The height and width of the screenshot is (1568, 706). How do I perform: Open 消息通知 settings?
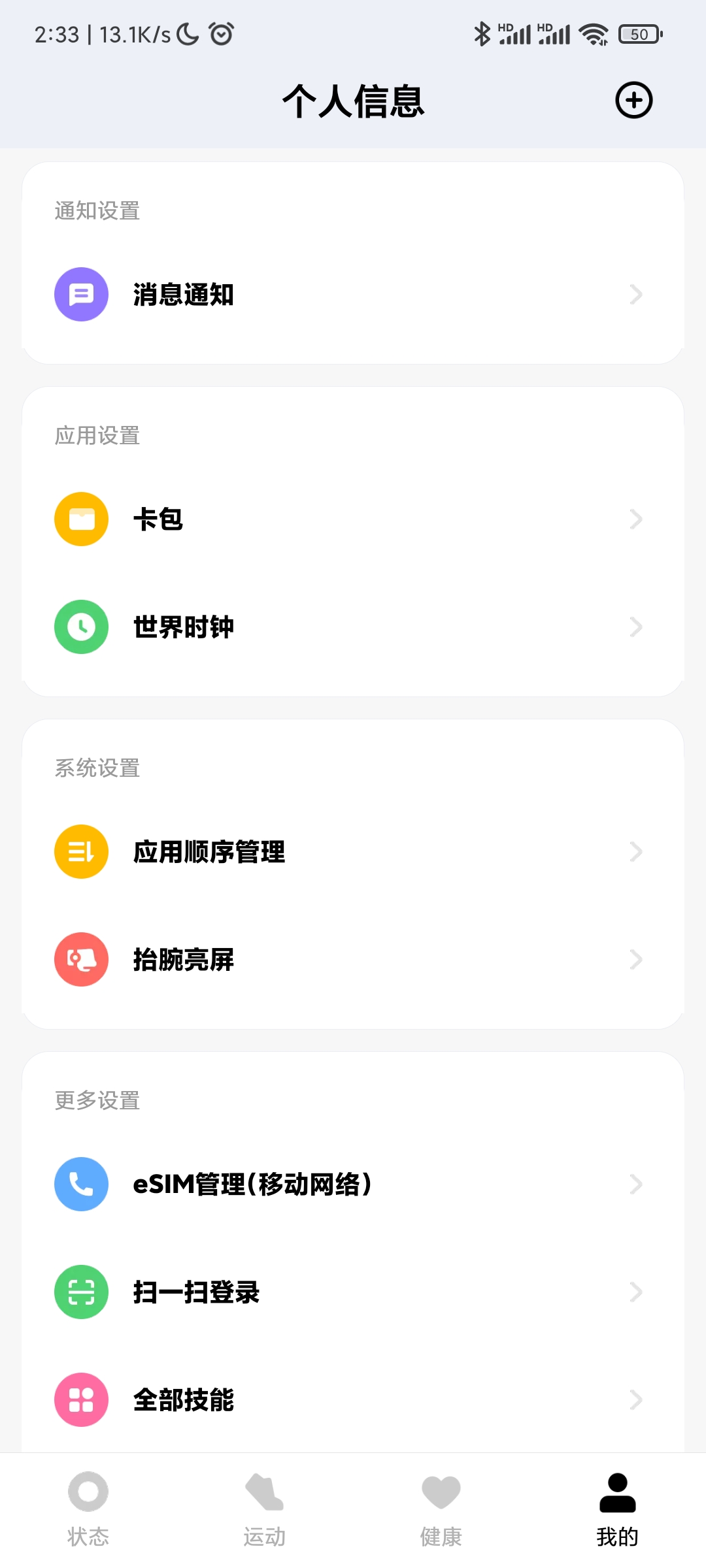(353, 295)
